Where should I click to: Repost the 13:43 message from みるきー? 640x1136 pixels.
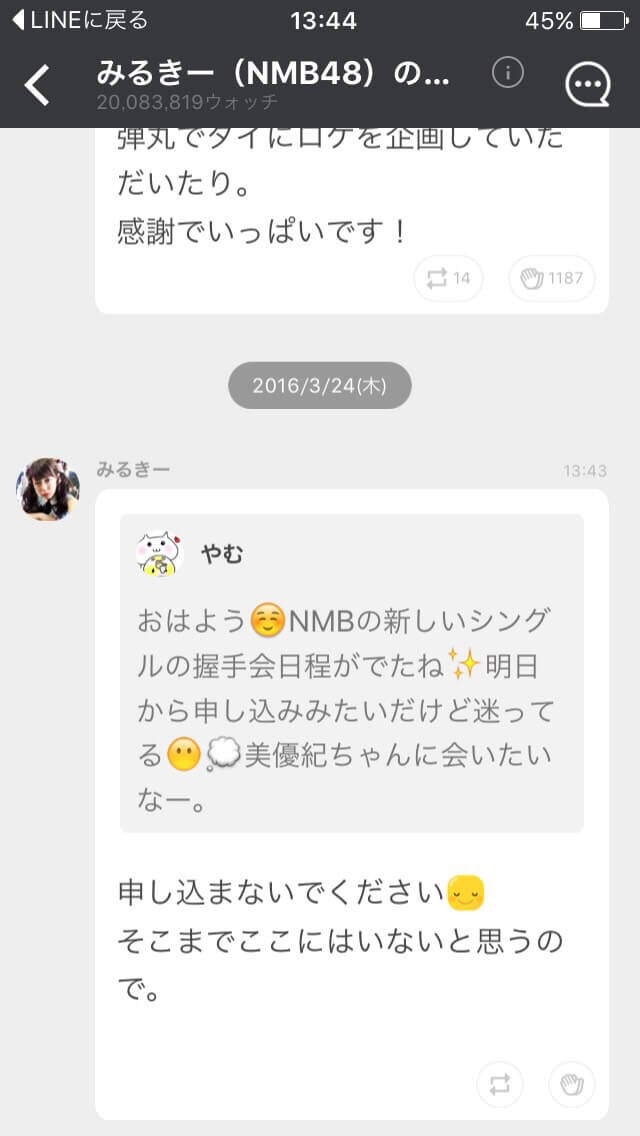500,1083
